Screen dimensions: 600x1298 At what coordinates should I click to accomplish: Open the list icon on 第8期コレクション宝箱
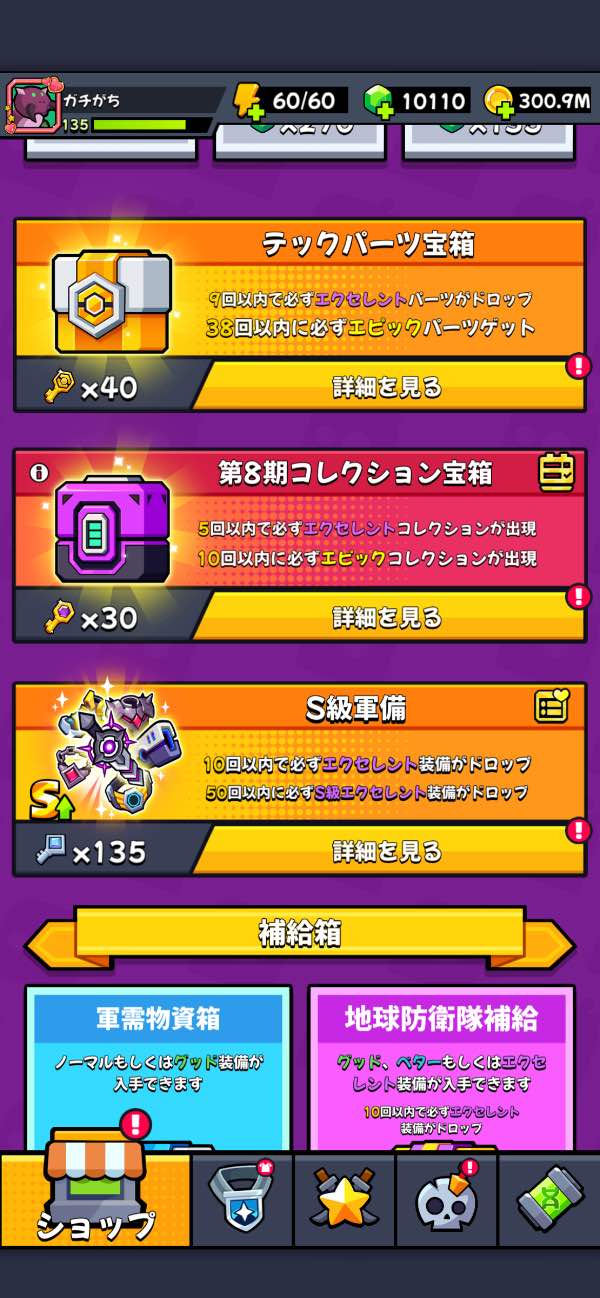556,472
